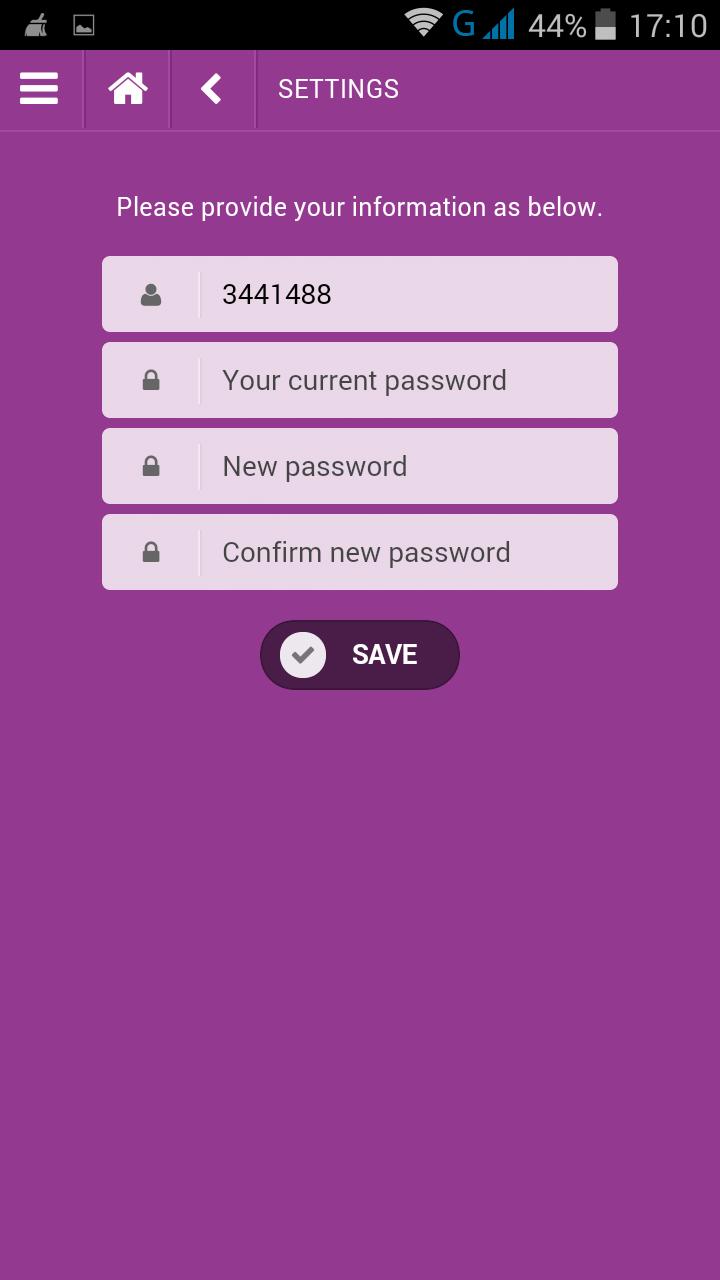Image resolution: width=720 pixels, height=1280 pixels.
Task: Tap the back arrow in the toolbar
Action: click(211, 89)
